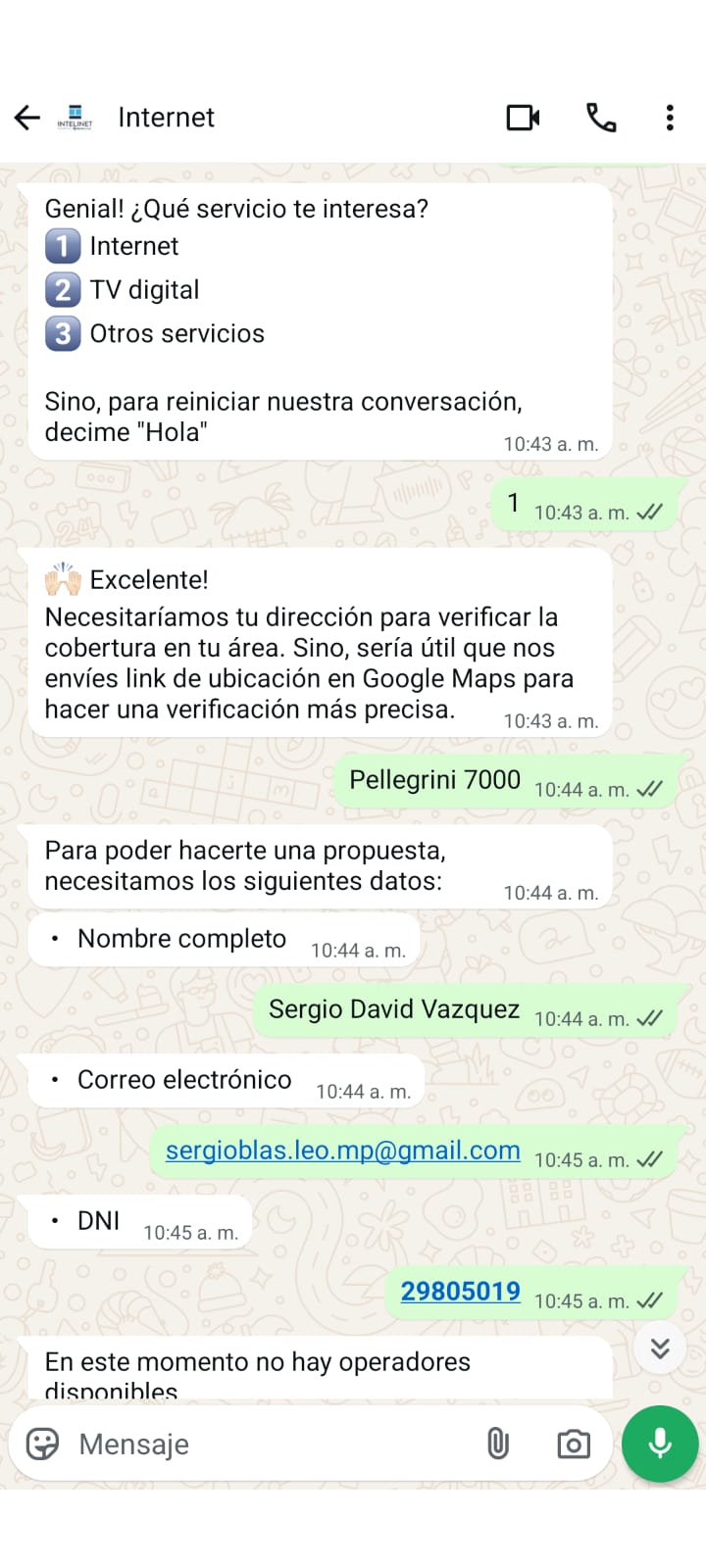Viewport: 706px width, 1568px height.
Task: Focus the Mensaje text field
Action: tap(265, 1444)
